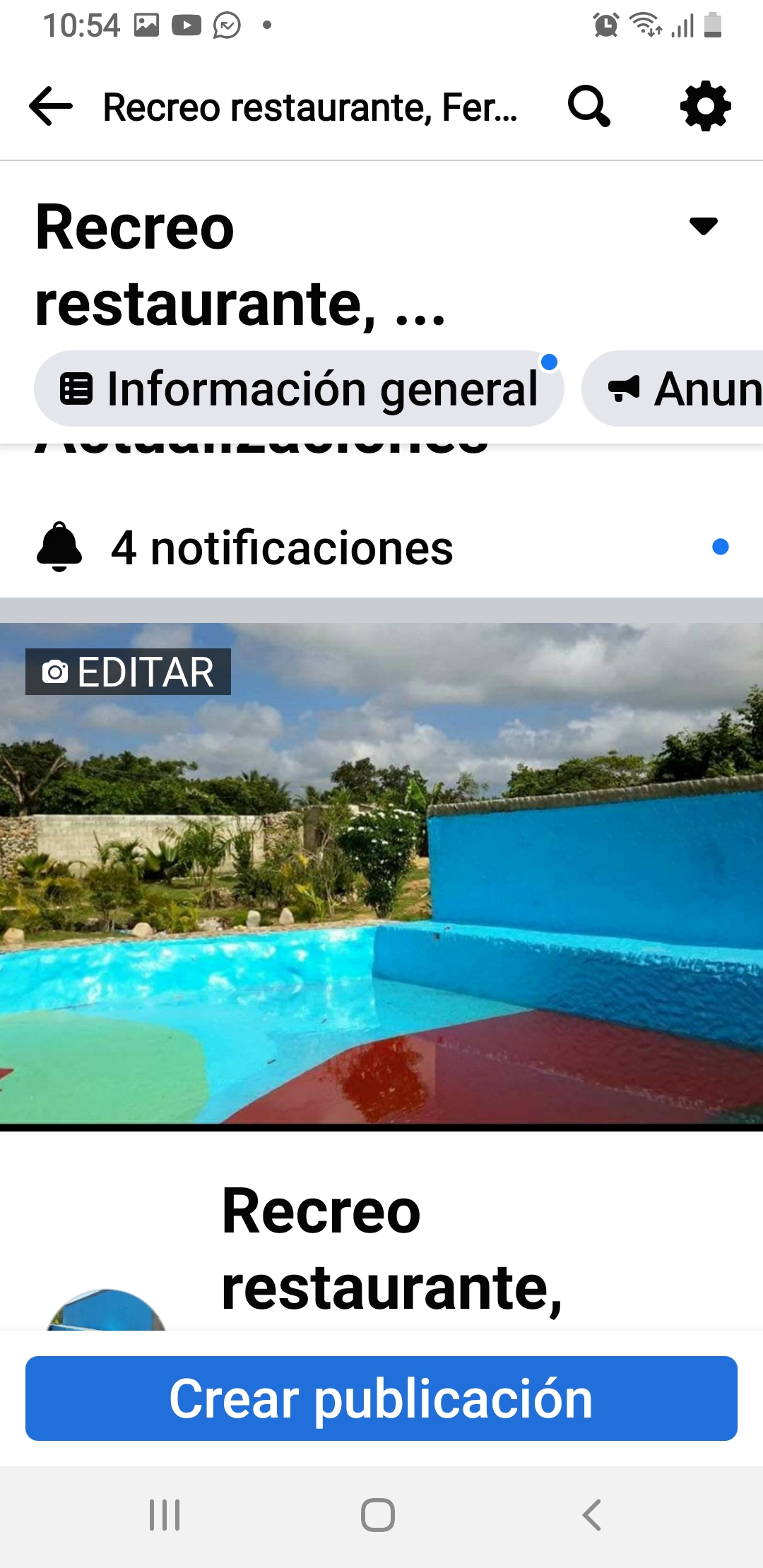This screenshot has width=763, height=1568.
Task: Search within the Recreo restaurante page
Action: (x=588, y=107)
